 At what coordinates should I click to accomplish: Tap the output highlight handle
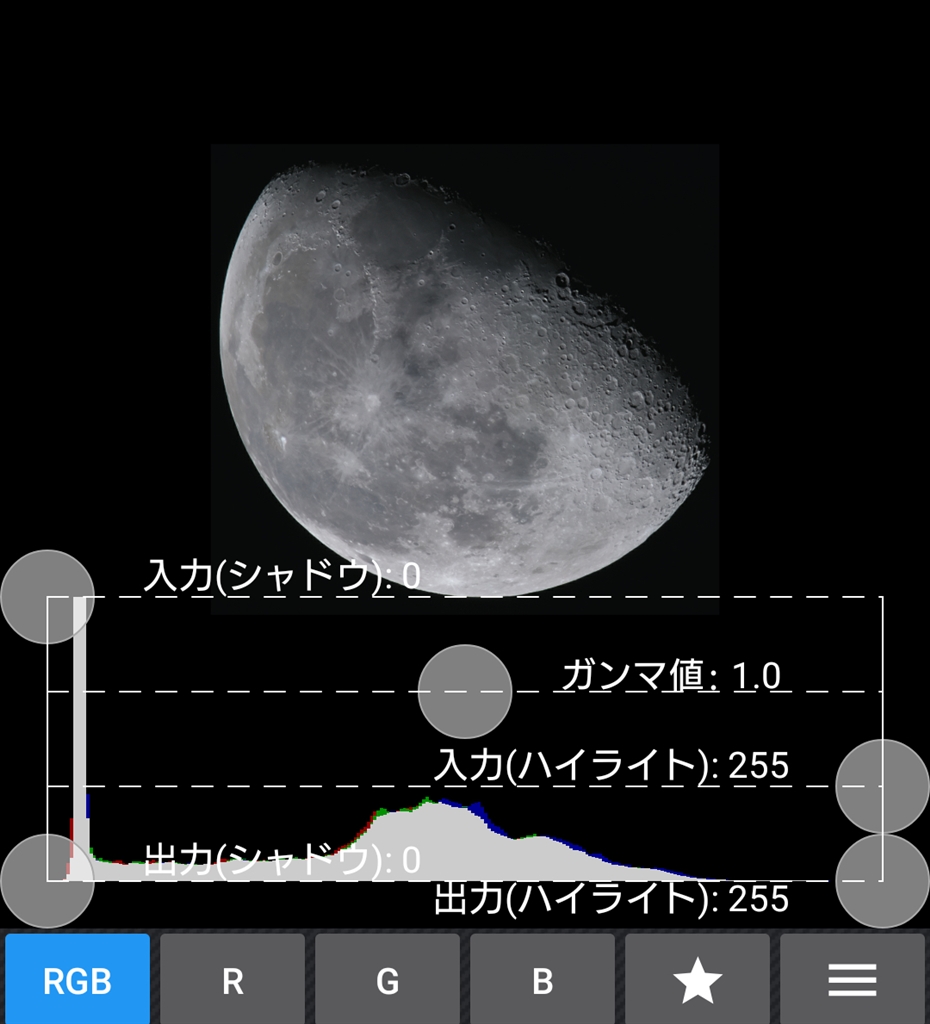click(882, 881)
